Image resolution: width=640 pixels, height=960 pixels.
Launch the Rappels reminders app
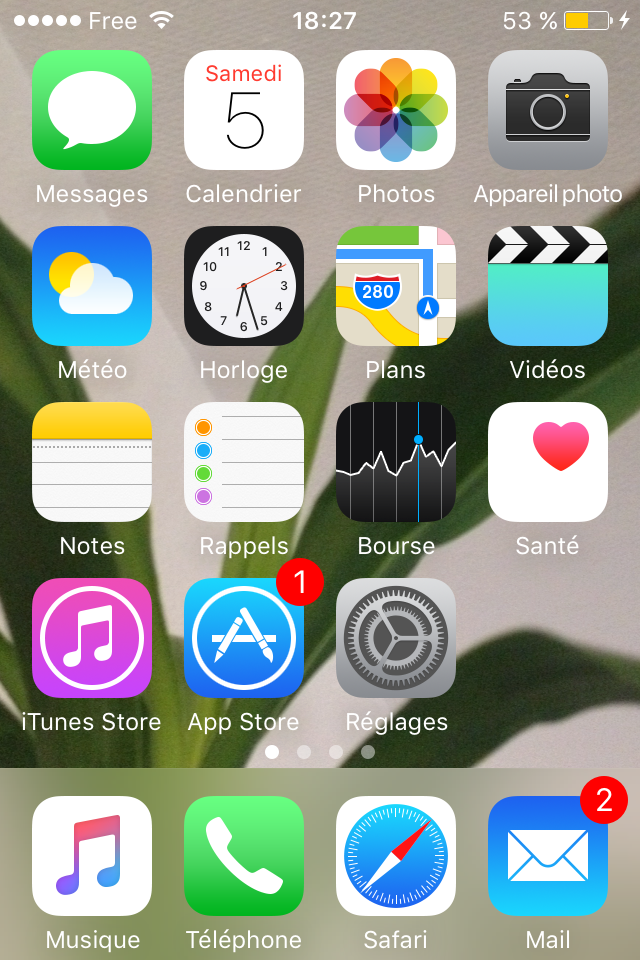[244, 462]
